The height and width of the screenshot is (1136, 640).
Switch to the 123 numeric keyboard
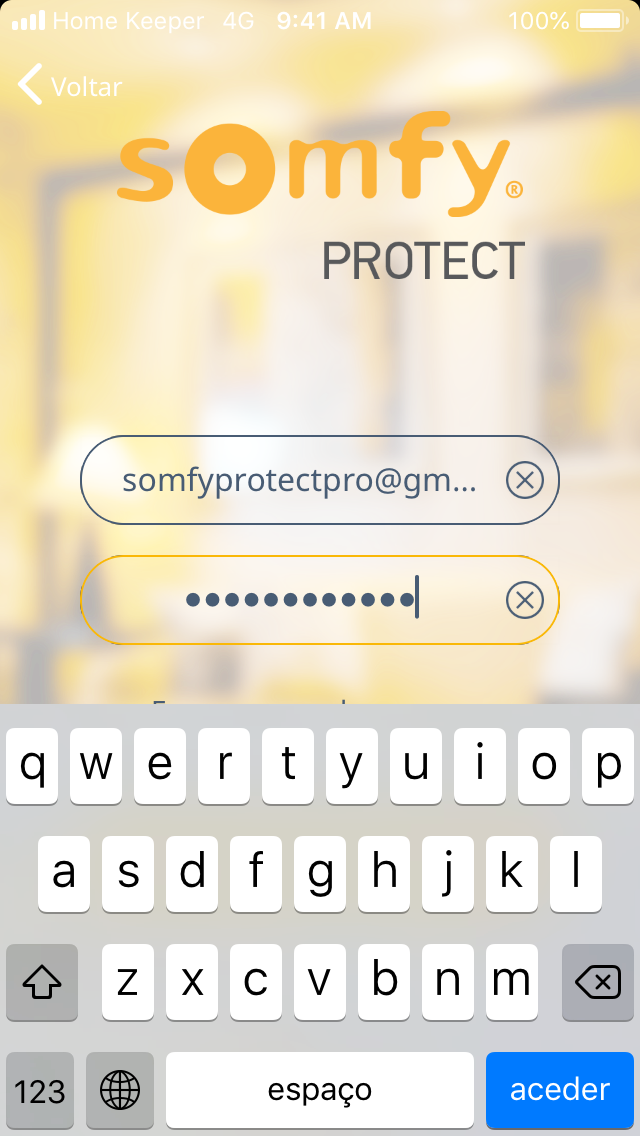click(40, 1089)
